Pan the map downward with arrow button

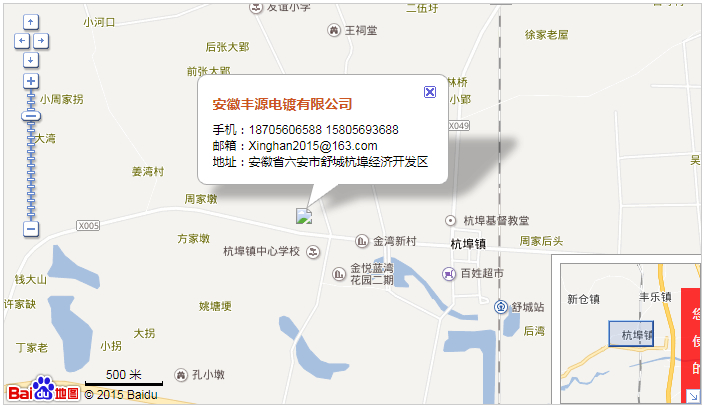coord(31,60)
